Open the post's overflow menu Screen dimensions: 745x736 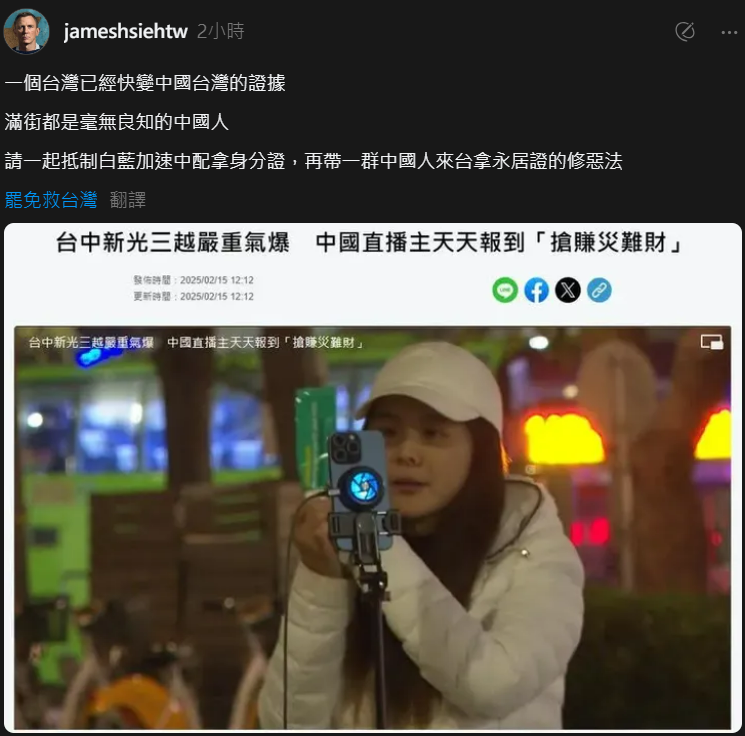point(729,32)
